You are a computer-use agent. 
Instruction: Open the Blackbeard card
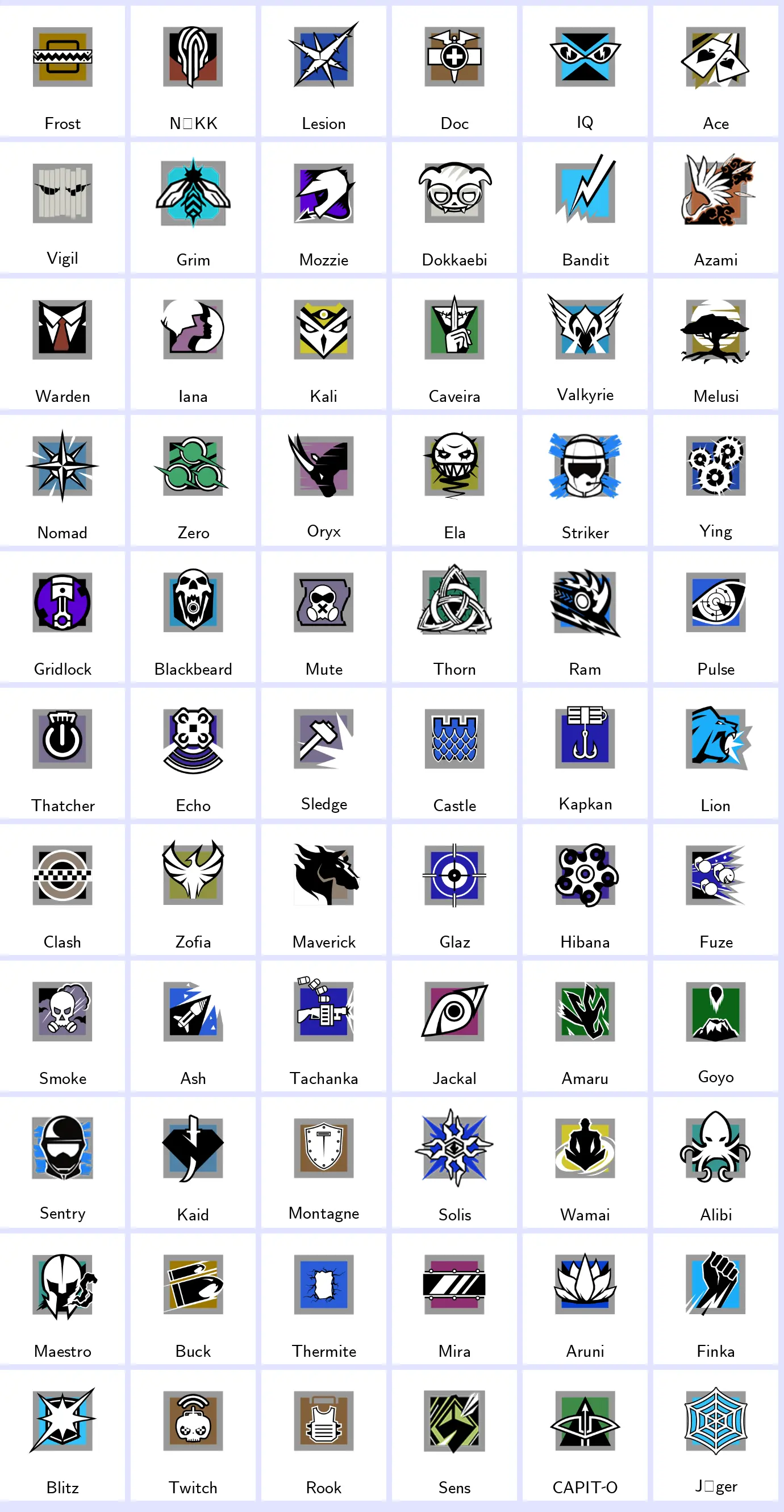pyautogui.click(x=193, y=616)
